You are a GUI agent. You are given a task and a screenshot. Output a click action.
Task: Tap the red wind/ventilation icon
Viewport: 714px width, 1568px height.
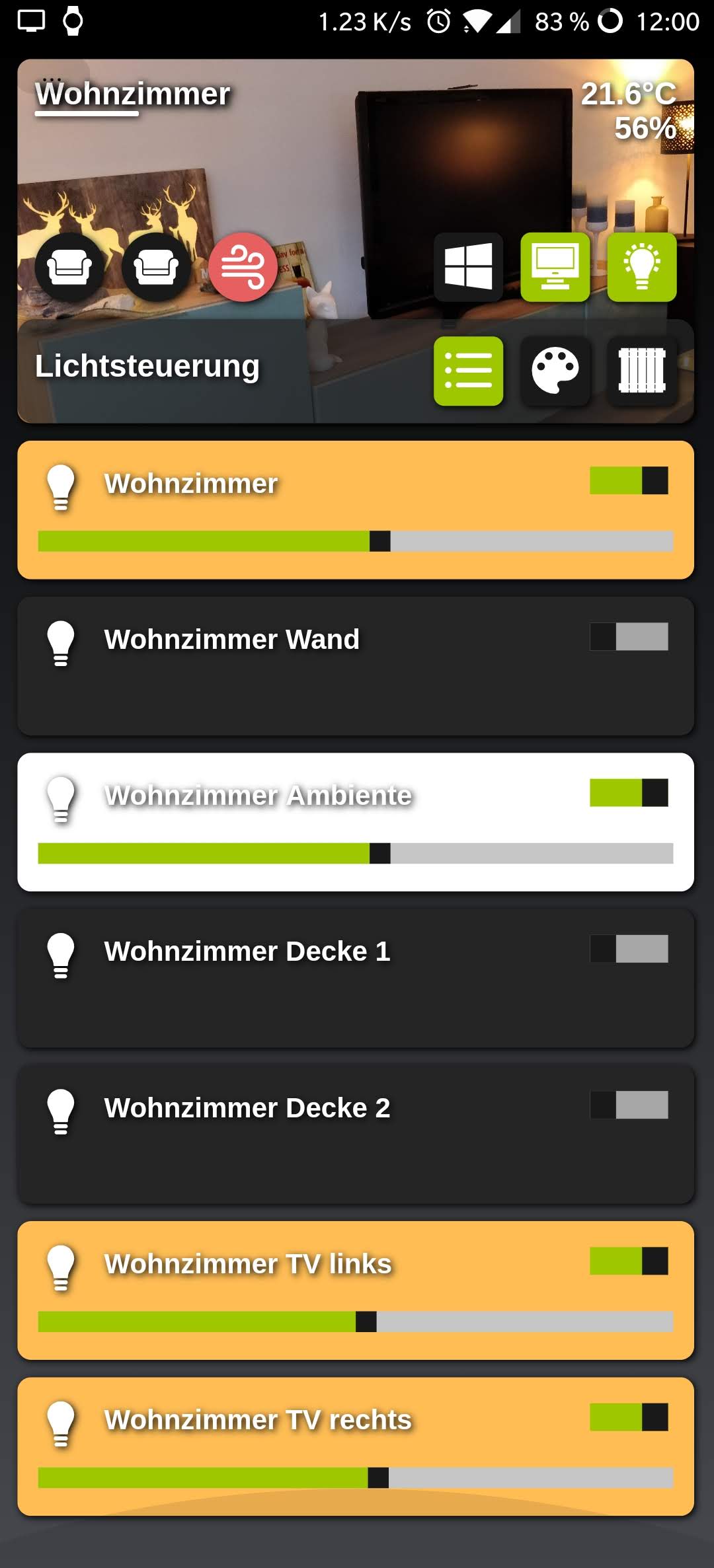(x=243, y=267)
